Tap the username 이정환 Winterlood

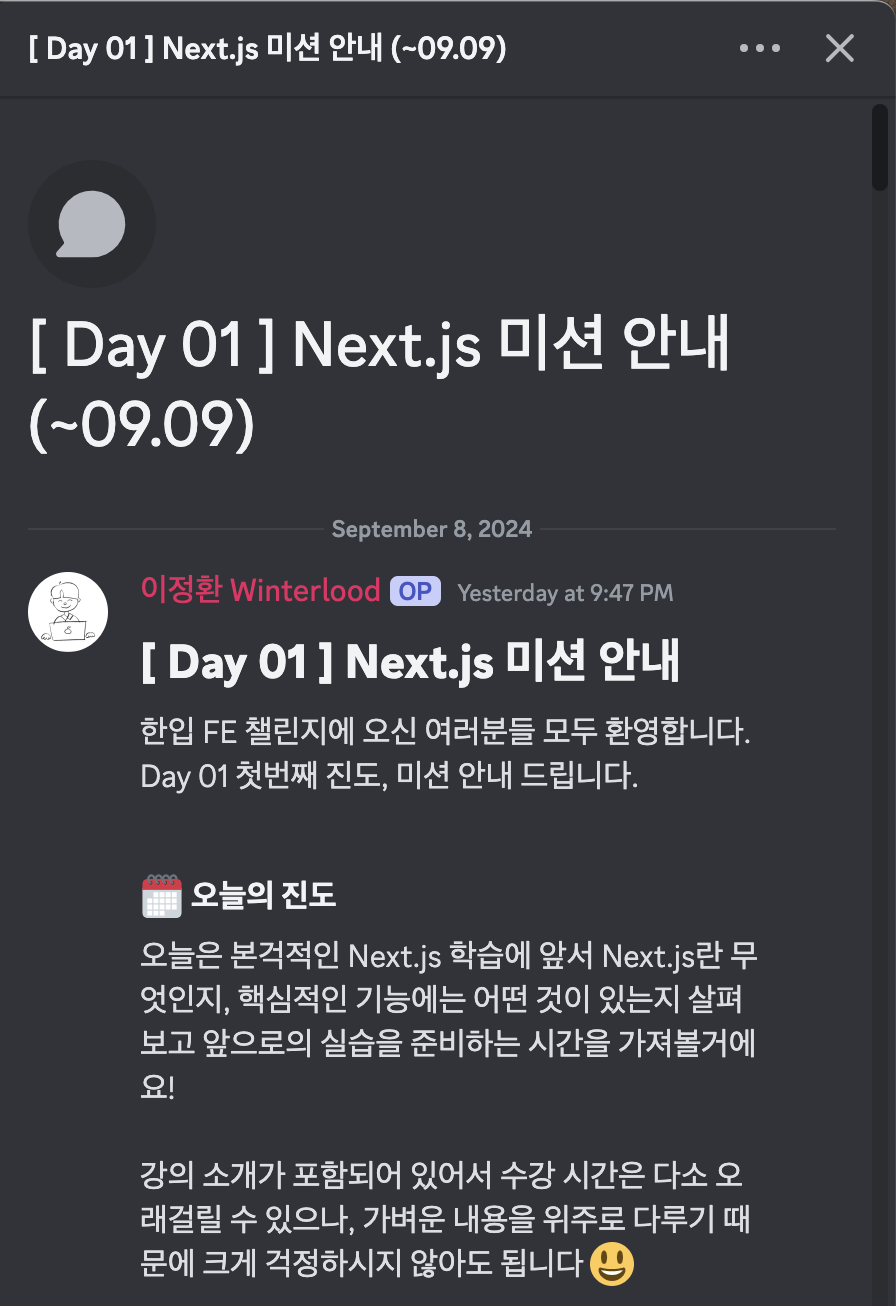260,590
